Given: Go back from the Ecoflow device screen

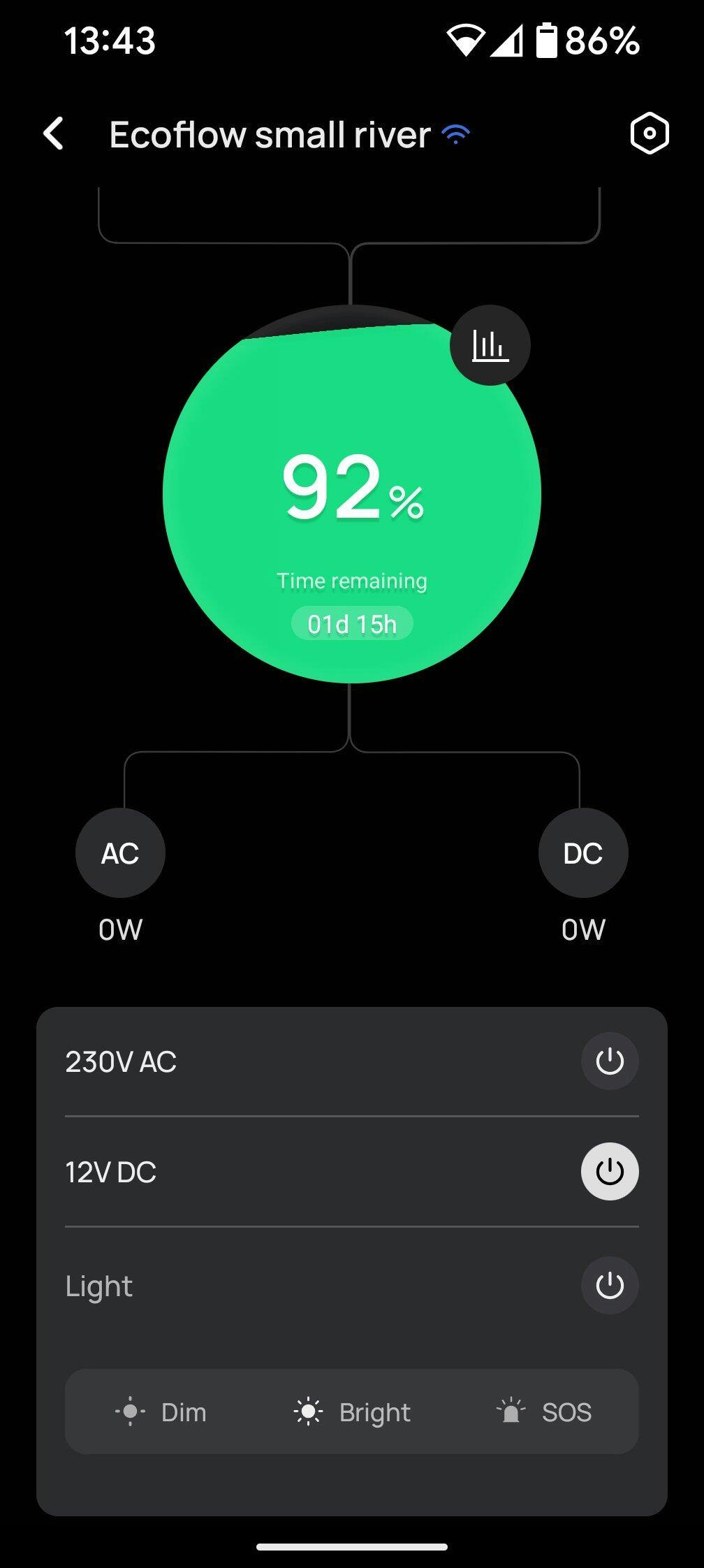Looking at the screenshot, I should [54, 133].
